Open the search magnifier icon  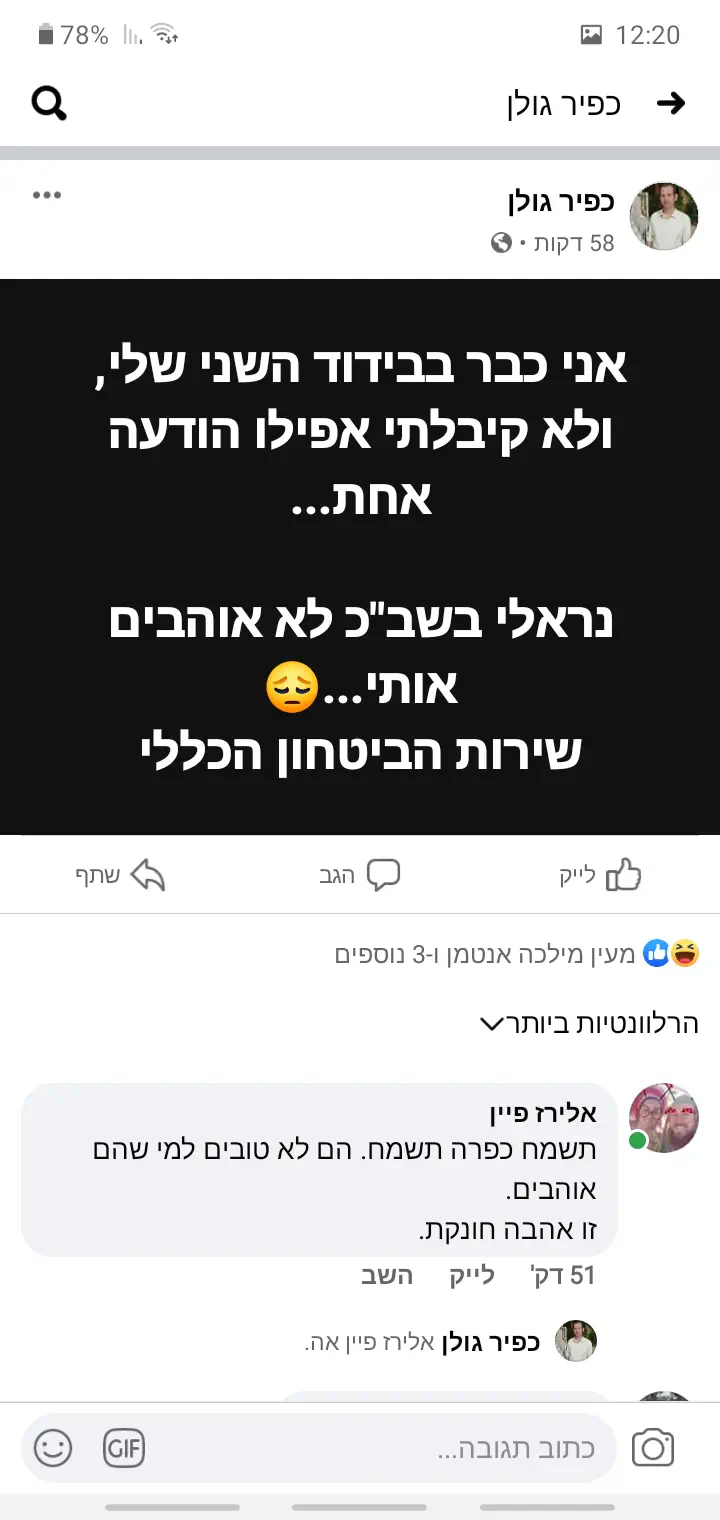[49, 102]
